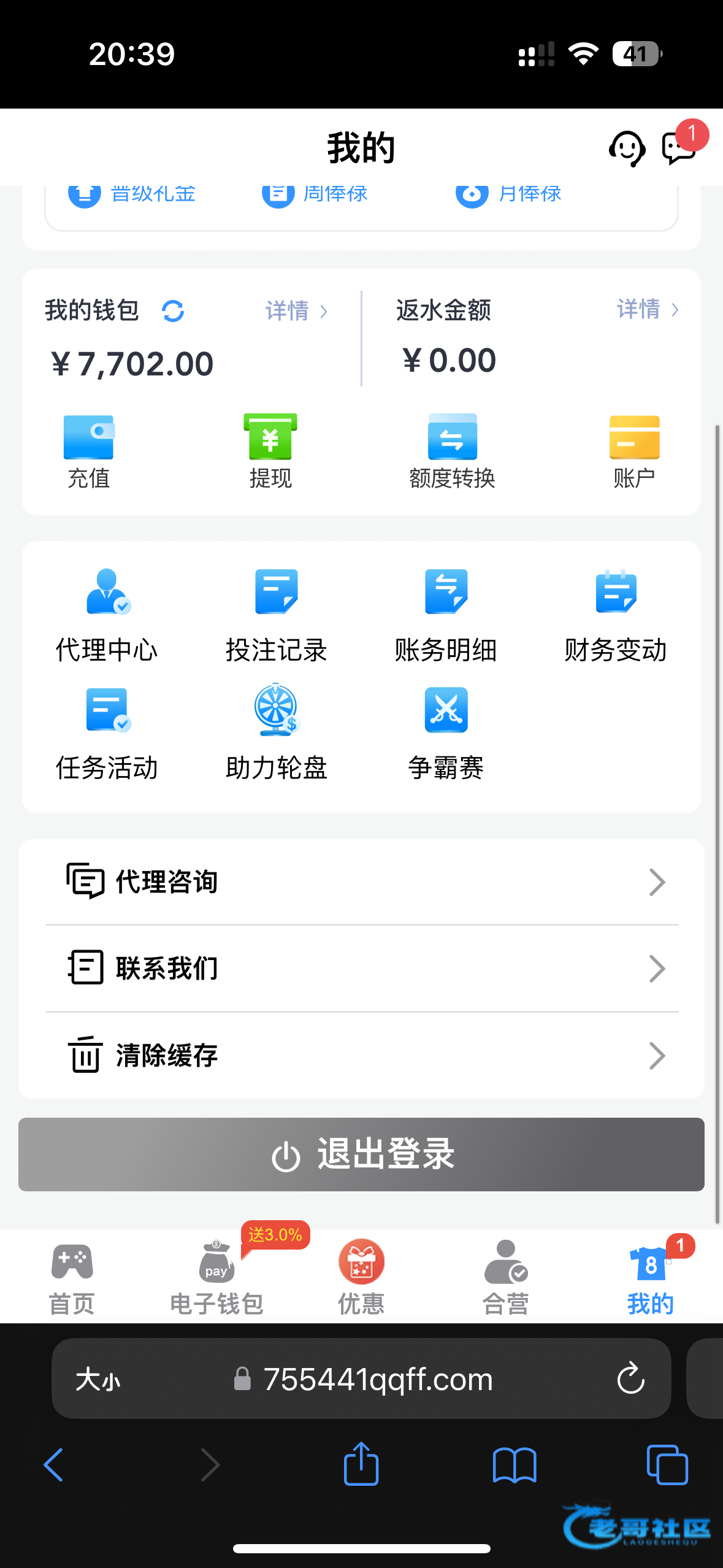Open customer service headset icon
Screen dimensions: 723x1568
tap(626, 148)
